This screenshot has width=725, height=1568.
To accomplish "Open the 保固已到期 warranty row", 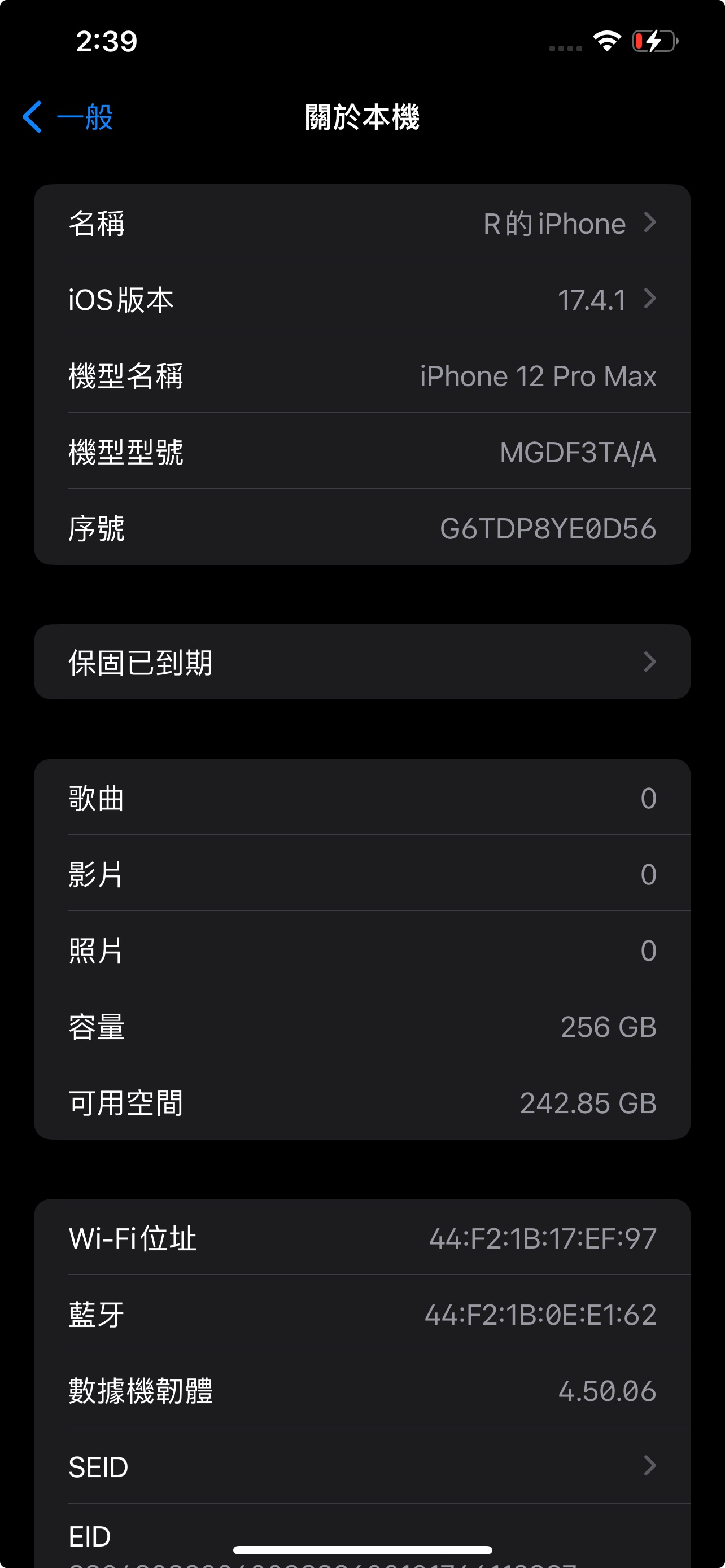I will tap(362, 662).
